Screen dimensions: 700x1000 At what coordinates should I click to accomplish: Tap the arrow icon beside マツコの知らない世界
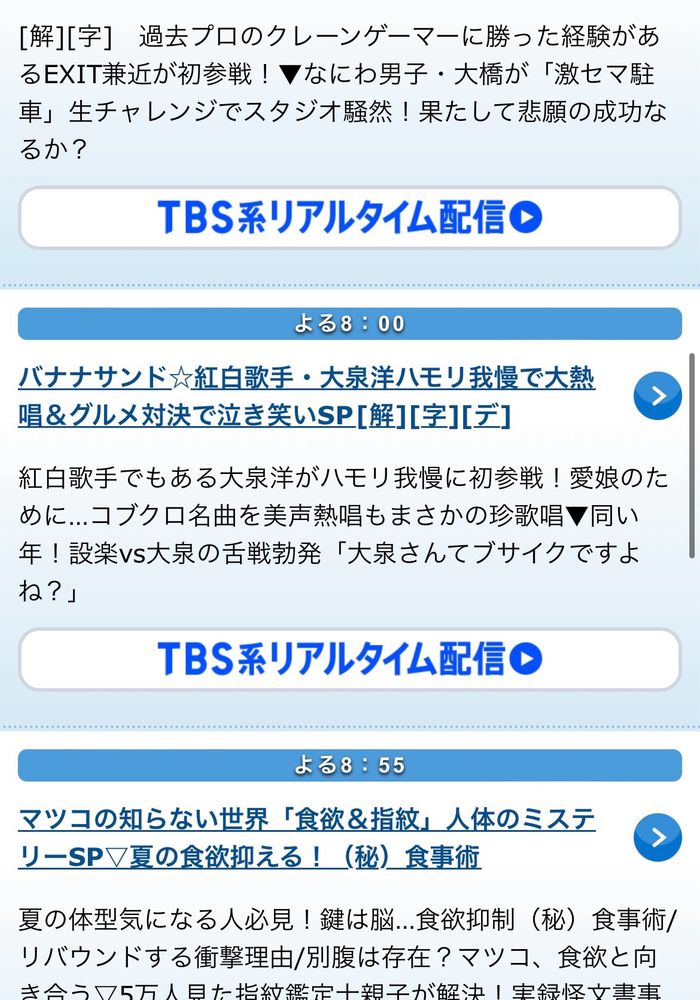click(x=657, y=837)
